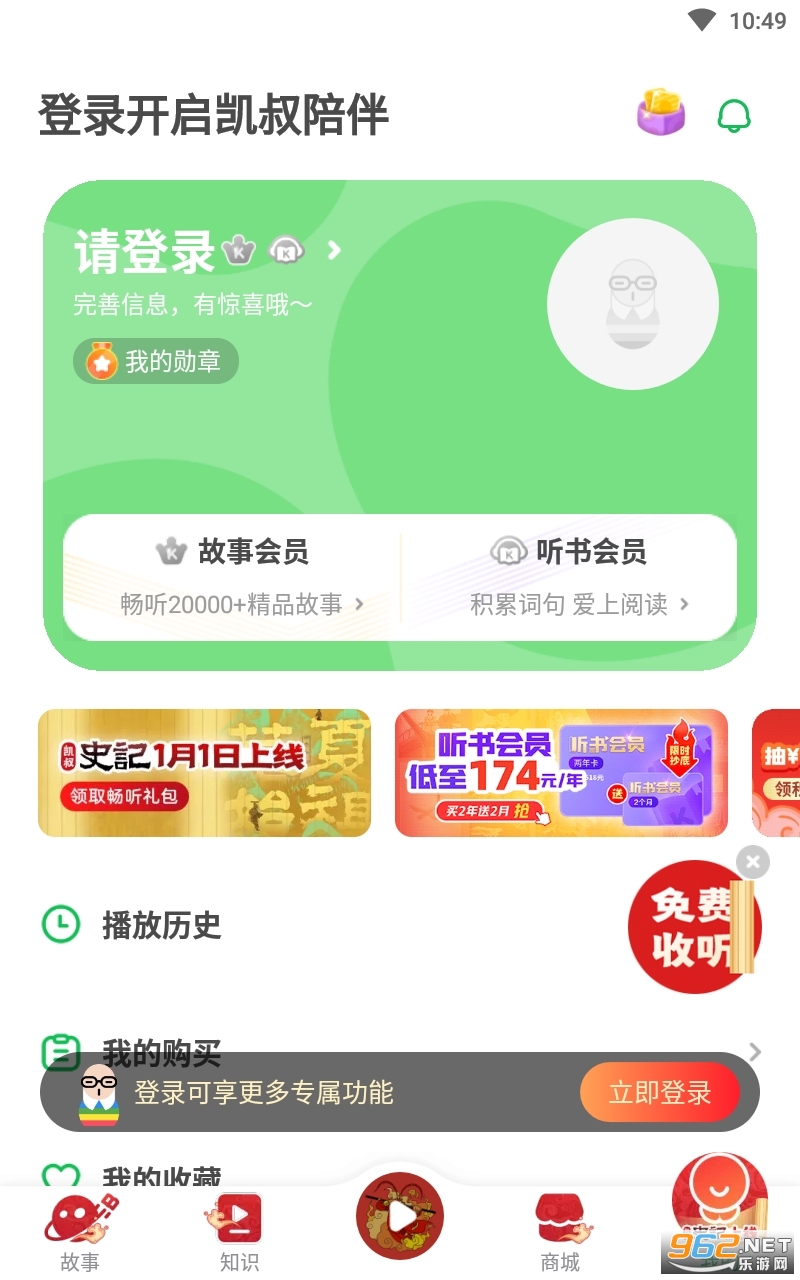Open the gold treasure box icon
This screenshot has width=800, height=1280.
pos(661,112)
